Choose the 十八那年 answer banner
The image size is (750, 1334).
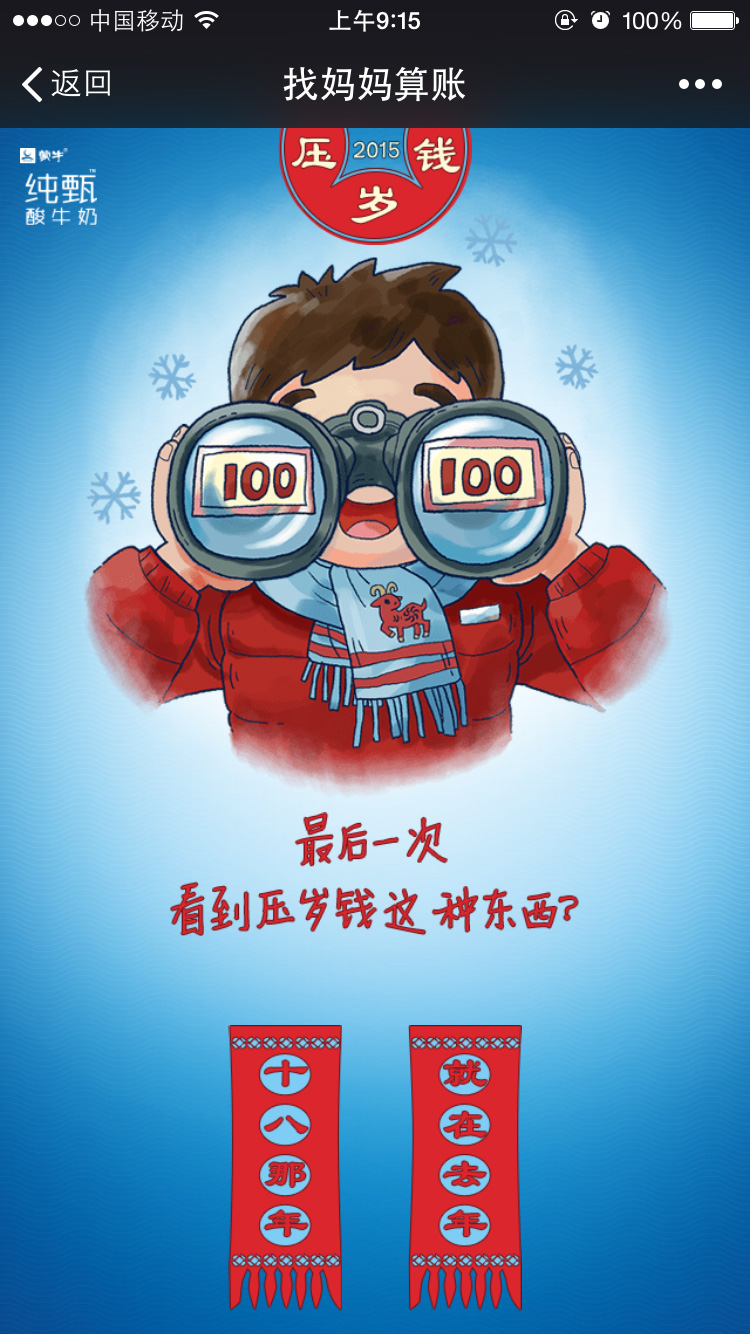click(x=286, y=1160)
